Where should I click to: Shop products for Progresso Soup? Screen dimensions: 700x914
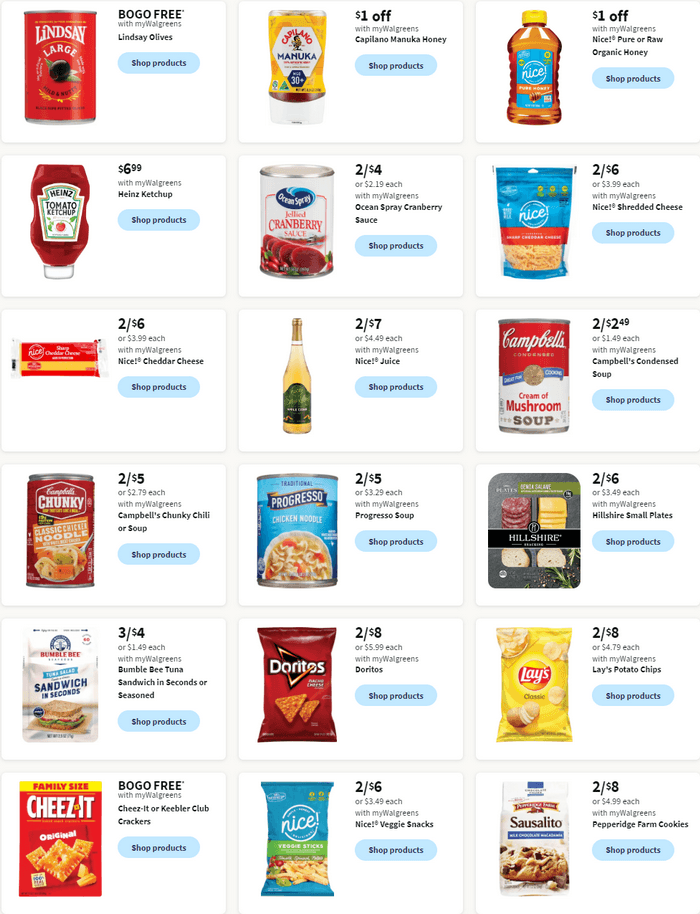tap(395, 542)
